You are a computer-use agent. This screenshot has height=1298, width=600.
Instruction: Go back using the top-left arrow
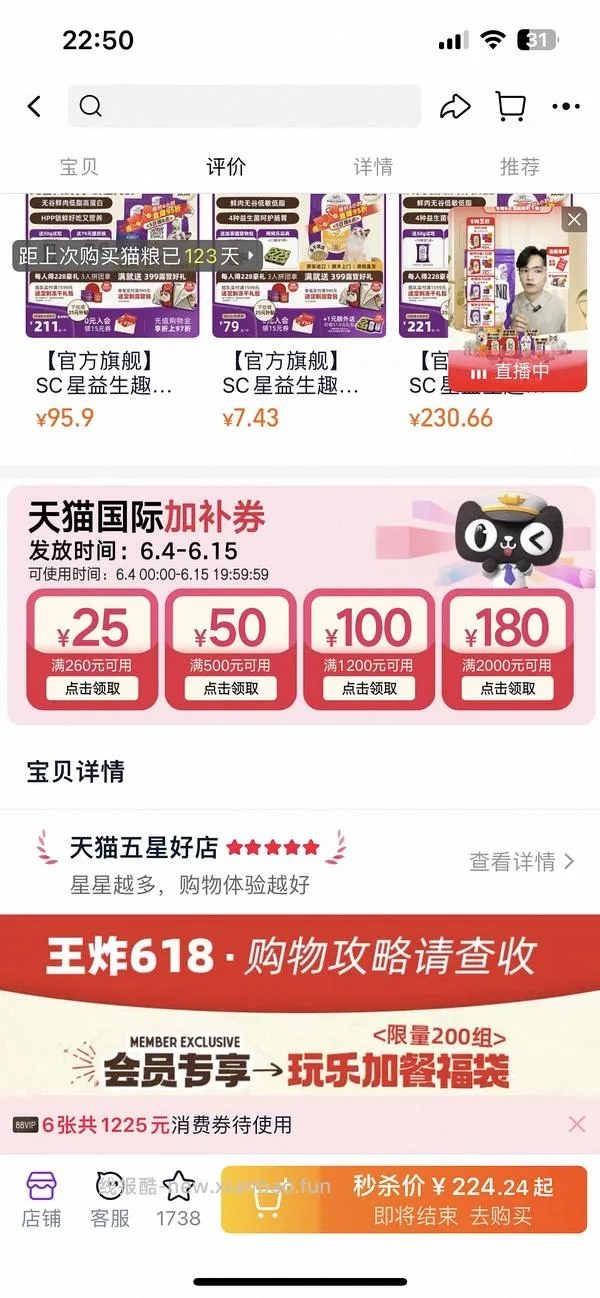coord(34,106)
